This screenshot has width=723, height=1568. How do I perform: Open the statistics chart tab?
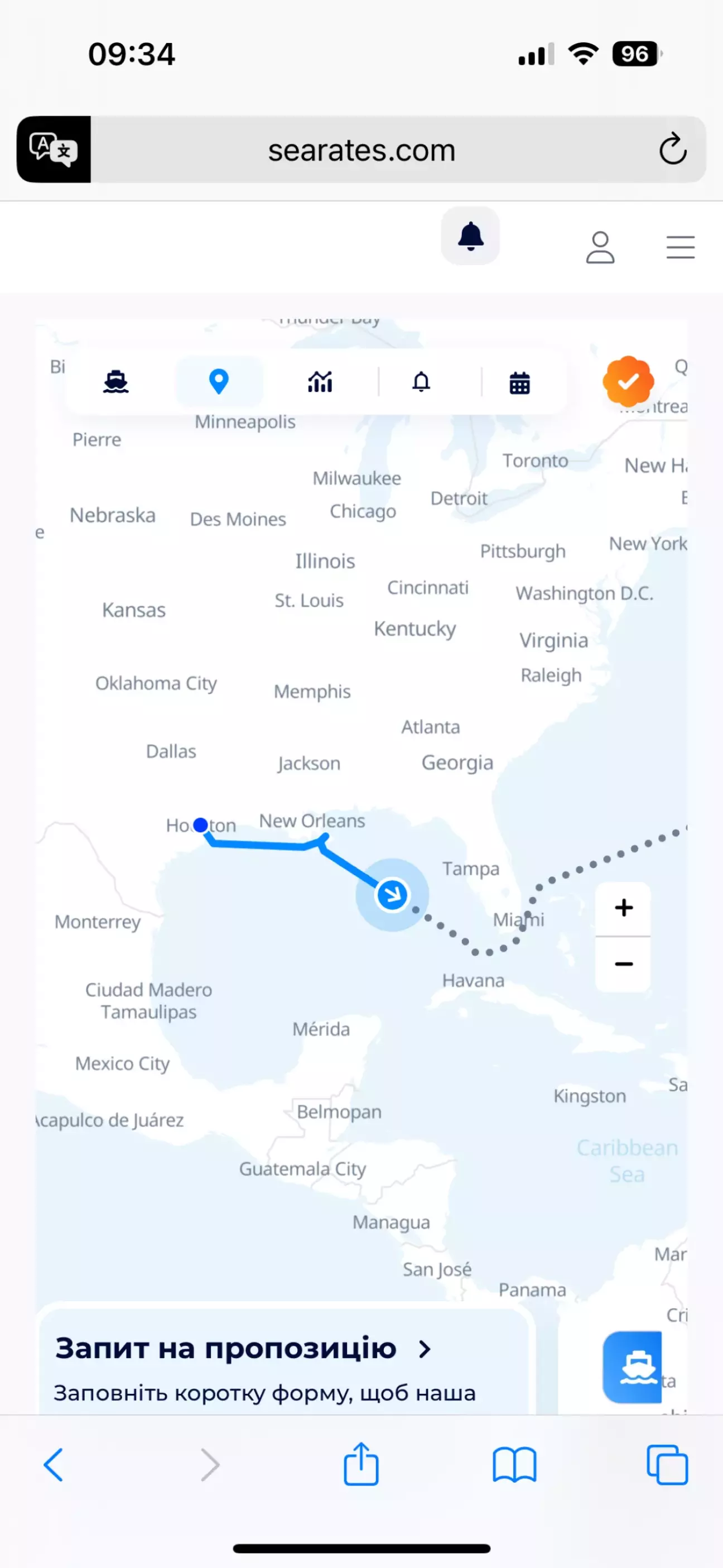[x=320, y=382]
